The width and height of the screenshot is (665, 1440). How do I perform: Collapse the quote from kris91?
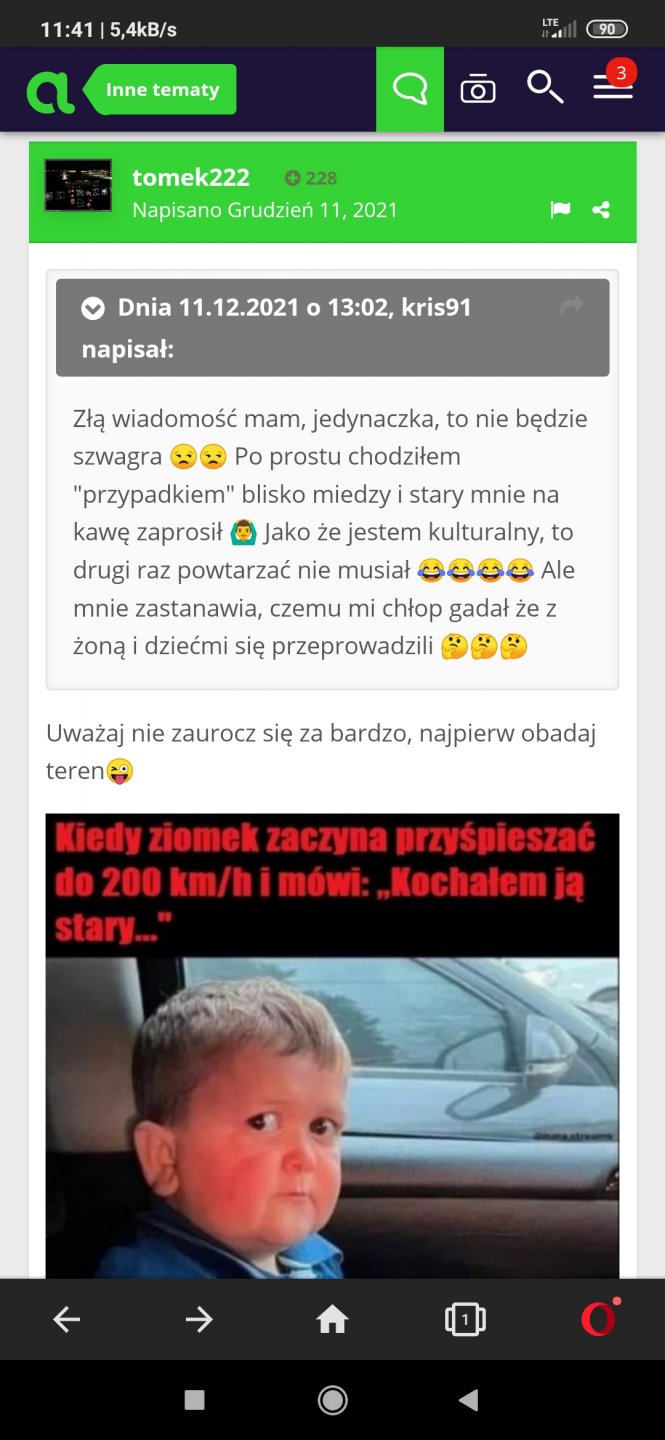point(93,308)
